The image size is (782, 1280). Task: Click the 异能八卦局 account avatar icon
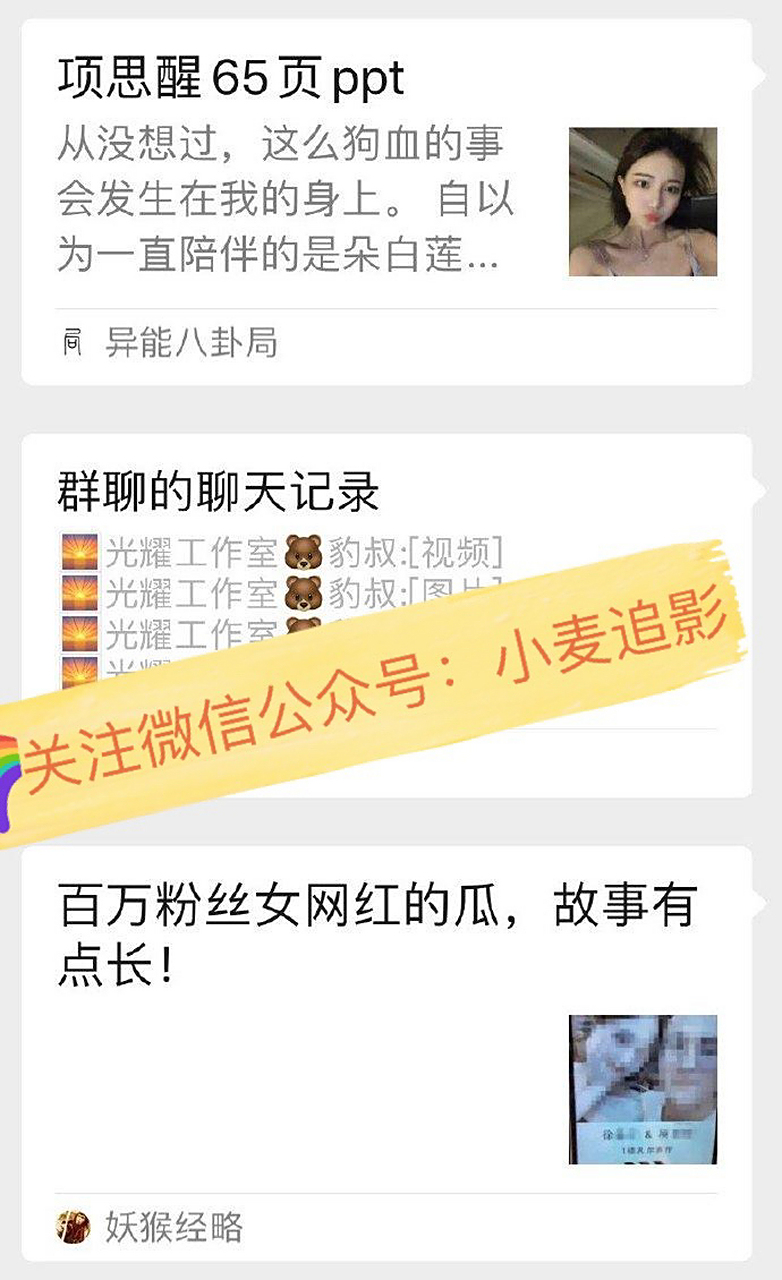click(72, 340)
